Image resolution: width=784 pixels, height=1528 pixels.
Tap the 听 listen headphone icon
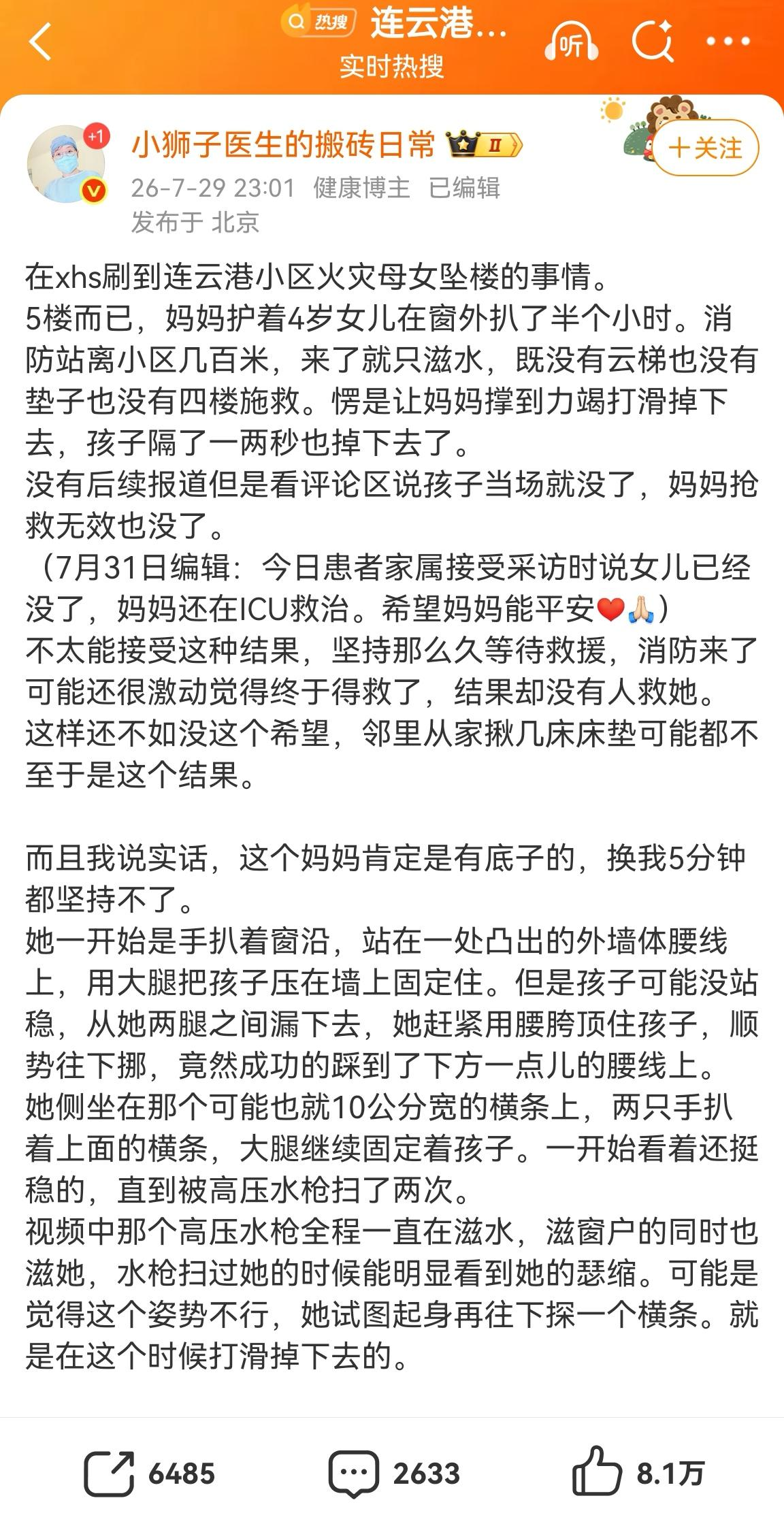pyautogui.click(x=572, y=42)
